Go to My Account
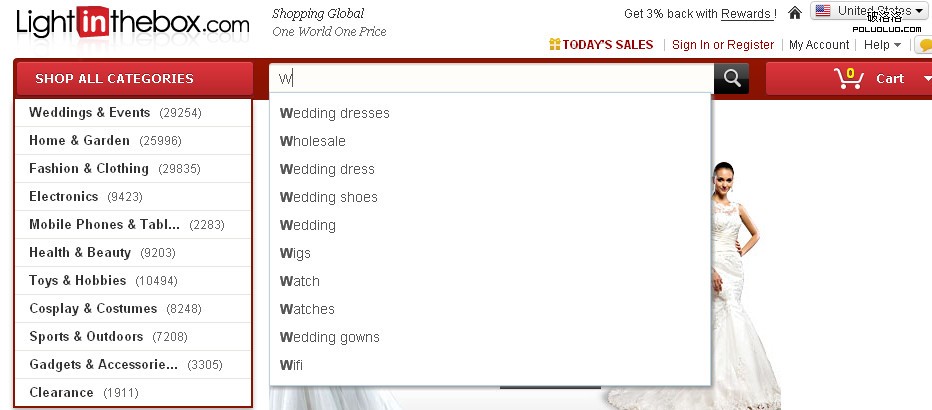 point(819,45)
